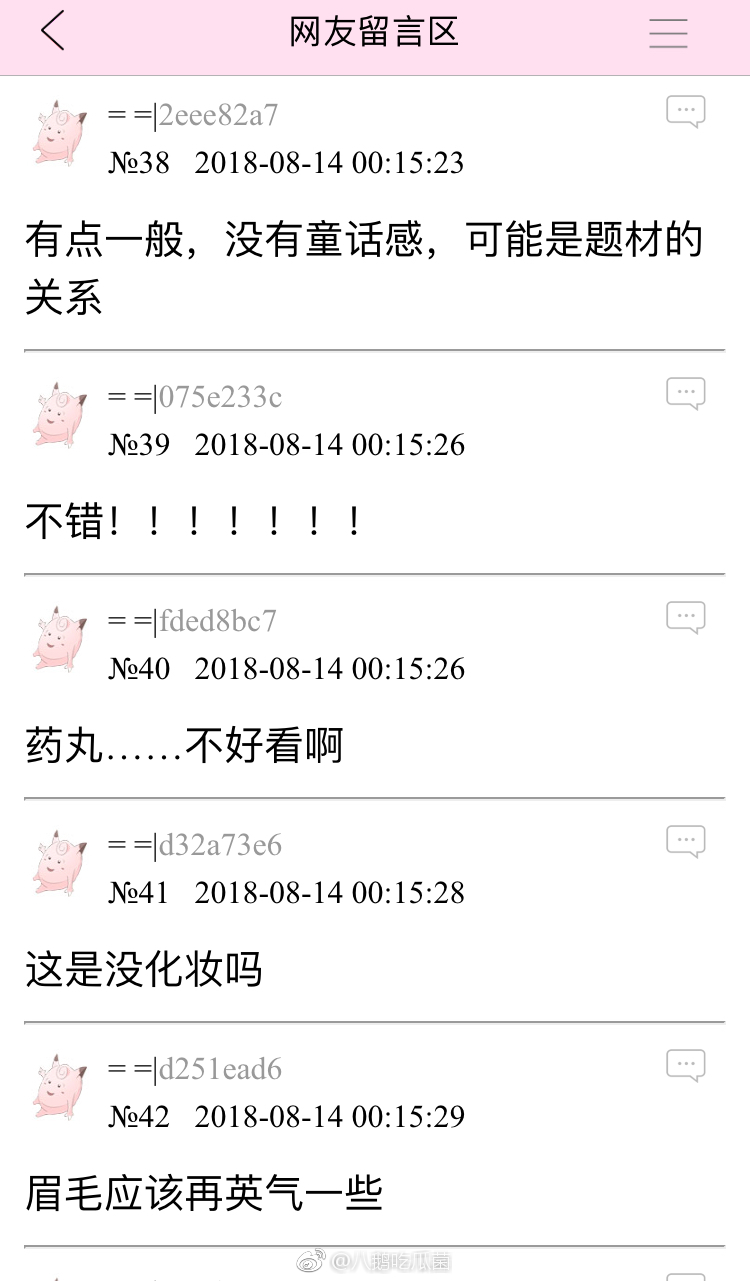Image resolution: width=750 pixels, height=1281 pixels.
Task: Open the hamburger menu in the header
Action: click(x=668, y=33)
